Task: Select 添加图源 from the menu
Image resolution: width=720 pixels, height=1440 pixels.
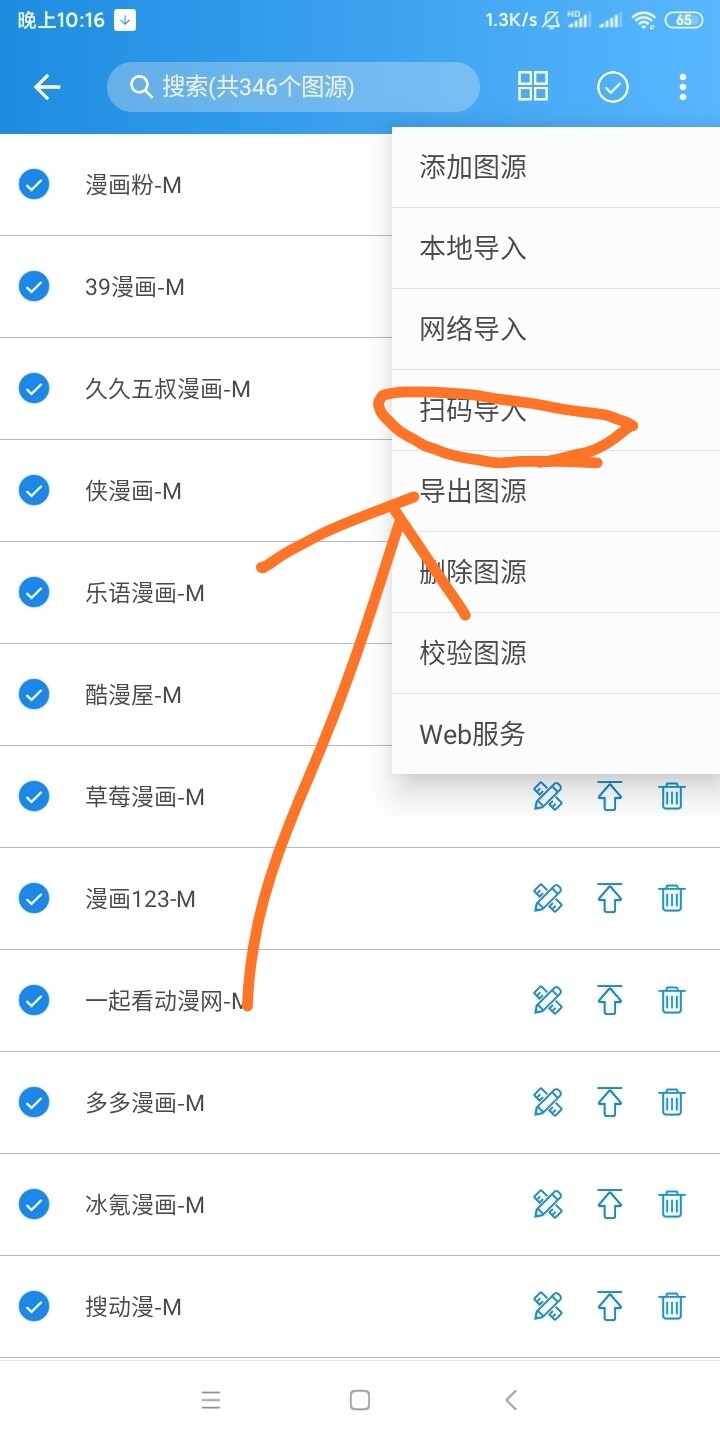Action: (473, 167)
